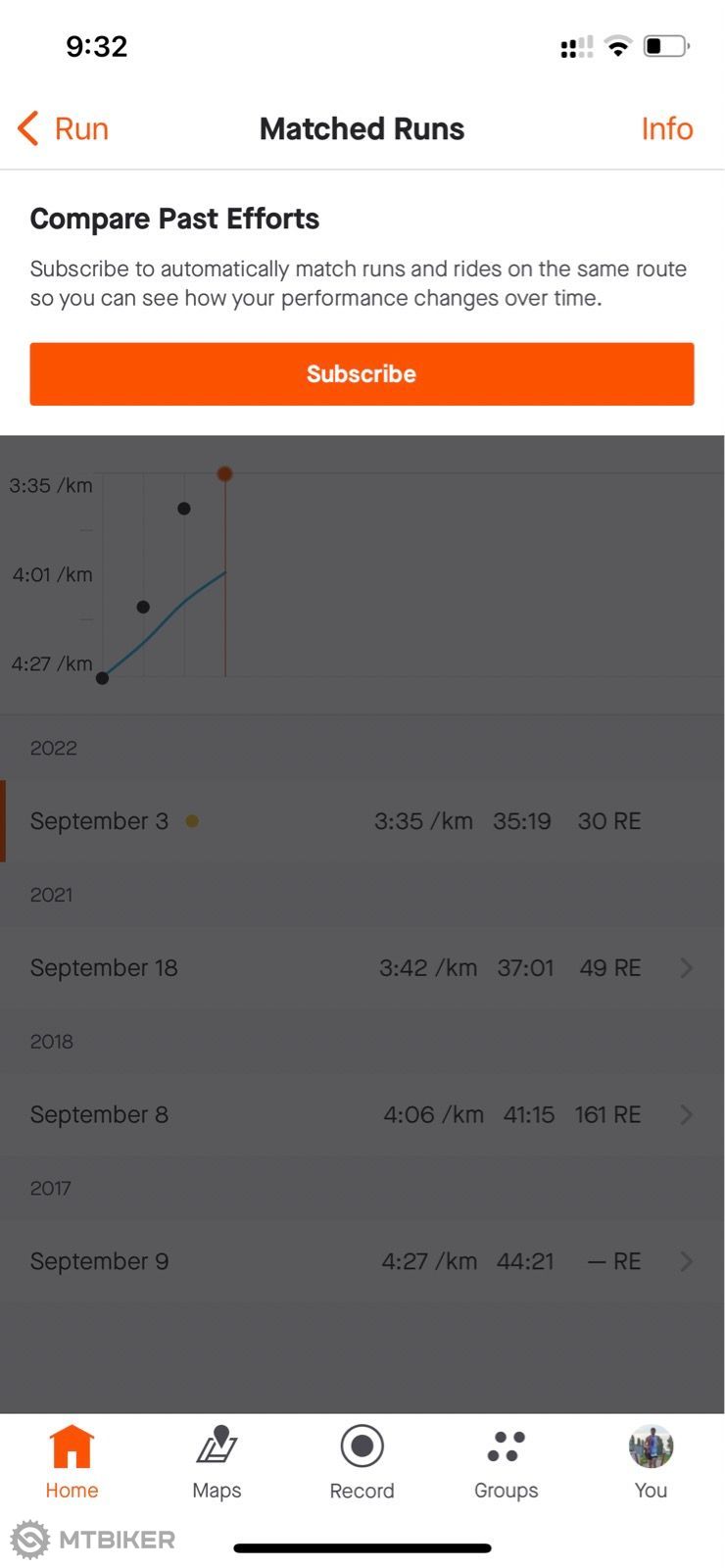The width and height of the screenshot is (725, 1568).
Task: Switch to the Maps tab
Action: 217,1462
